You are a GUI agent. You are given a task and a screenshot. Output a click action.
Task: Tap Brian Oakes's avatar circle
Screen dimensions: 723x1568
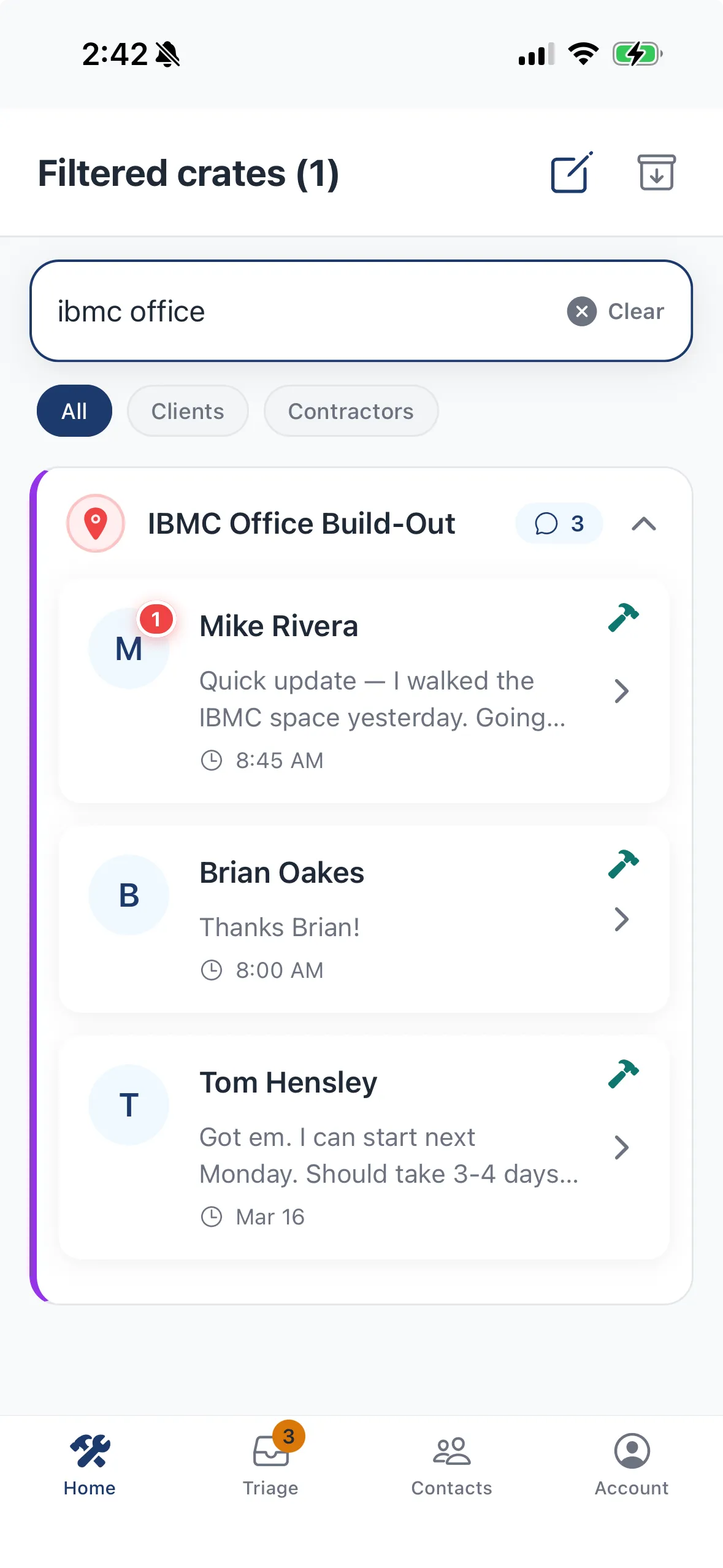129,894
